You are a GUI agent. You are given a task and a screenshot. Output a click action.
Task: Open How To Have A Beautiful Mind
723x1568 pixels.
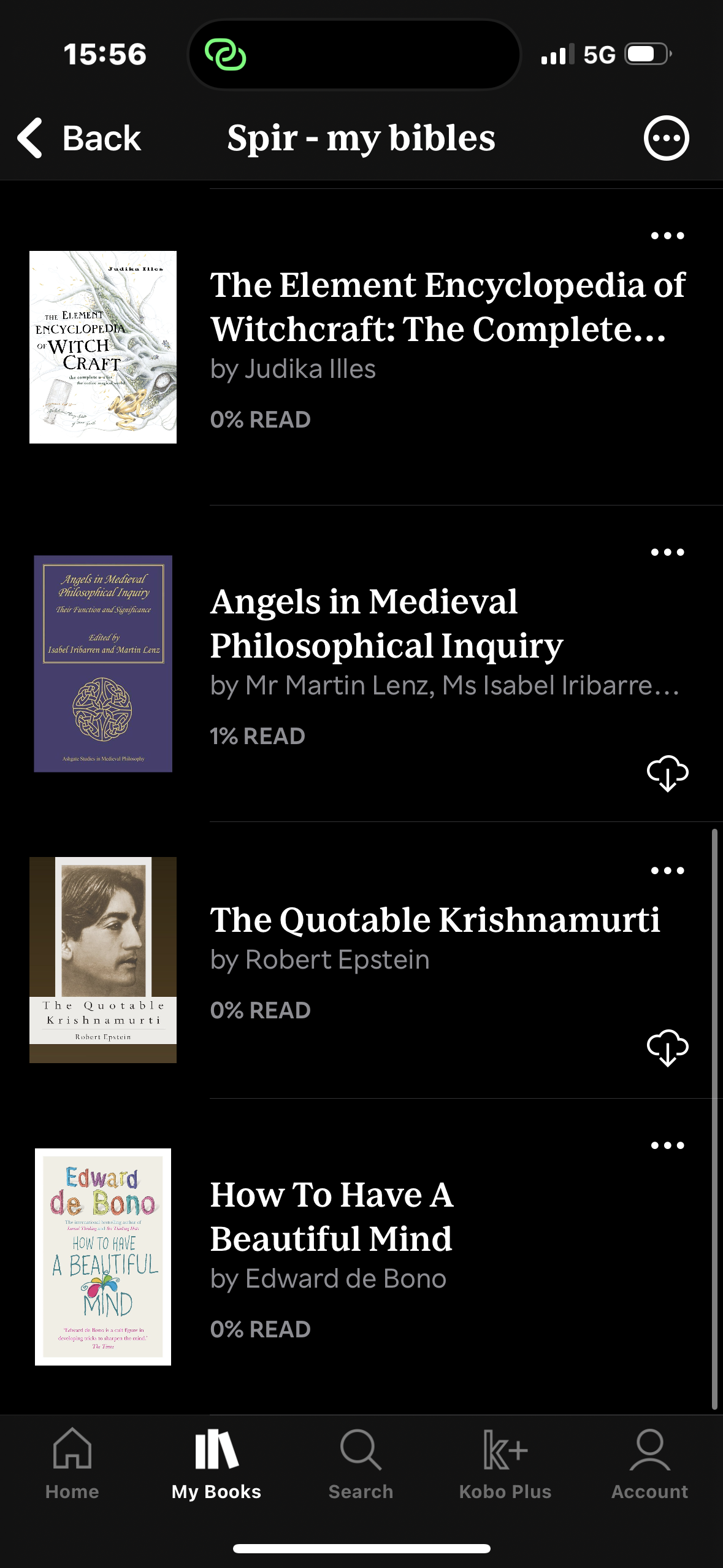click(331, 1217)
